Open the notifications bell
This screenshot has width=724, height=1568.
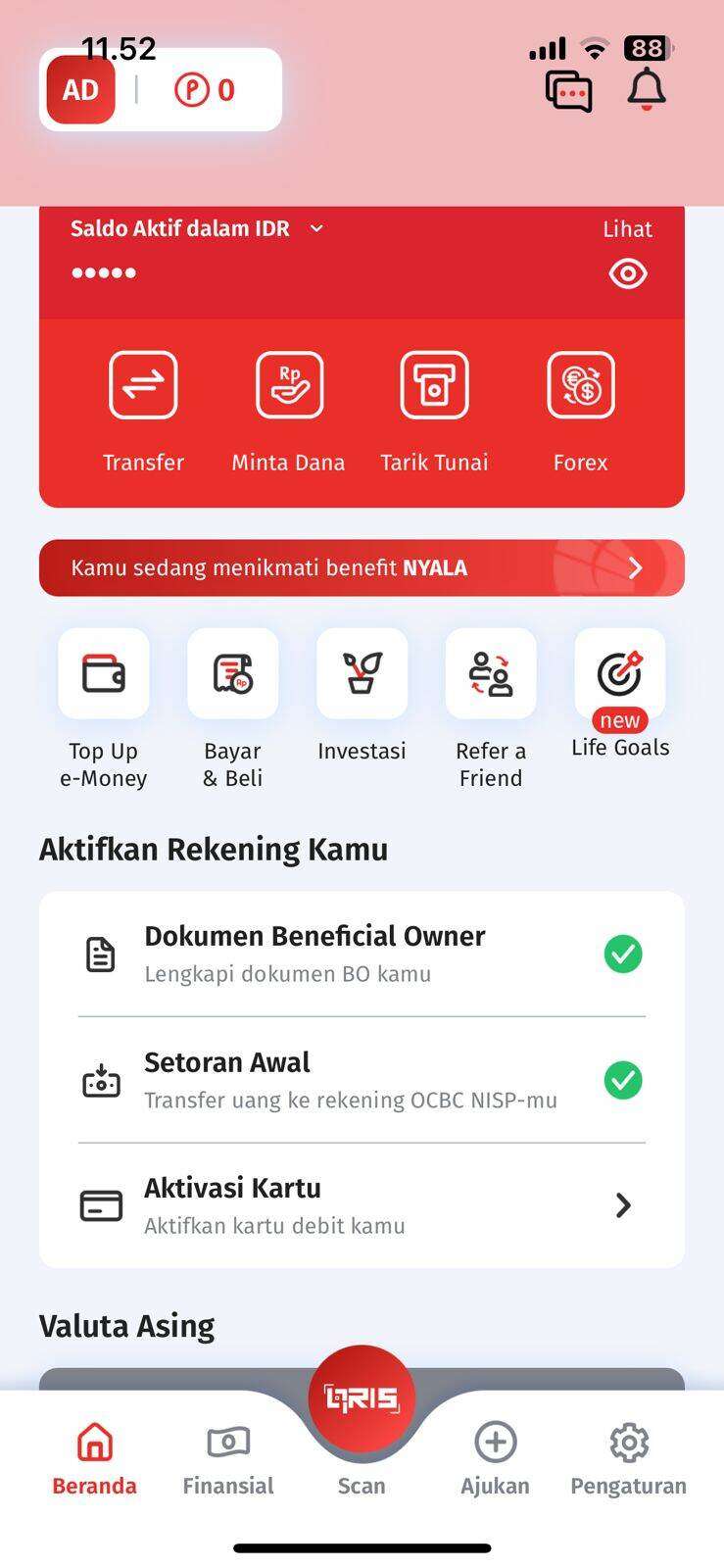647,90
